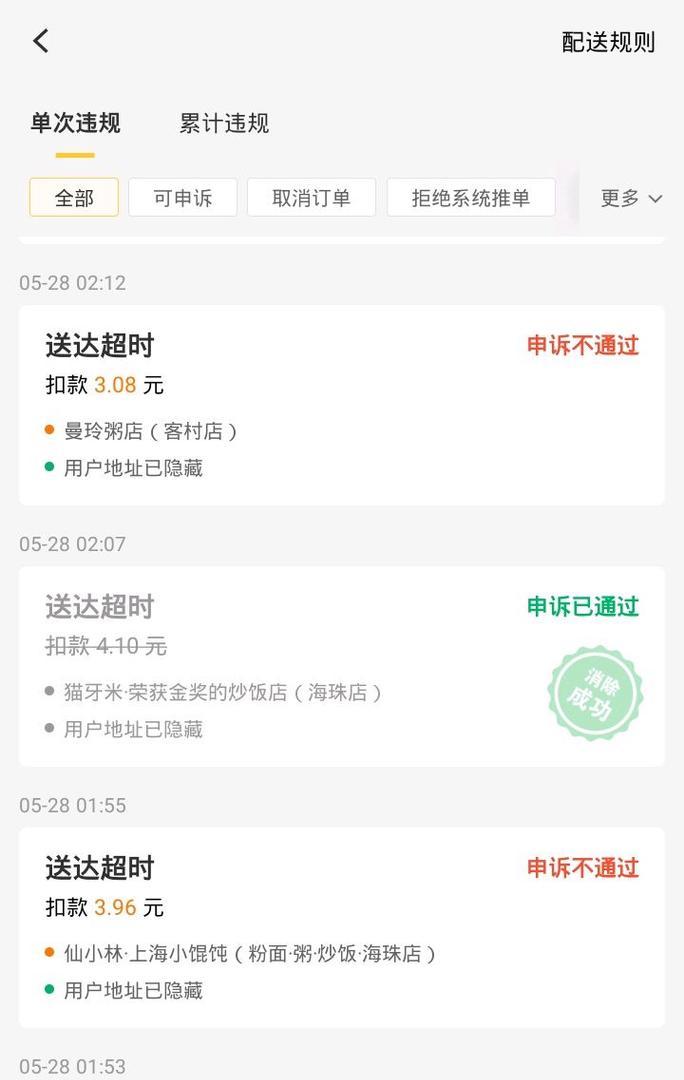Viewport: 684px width, 1080px height.
Task: Open the 曼玲粥店 late delivery record
Action: click(341, 405)
